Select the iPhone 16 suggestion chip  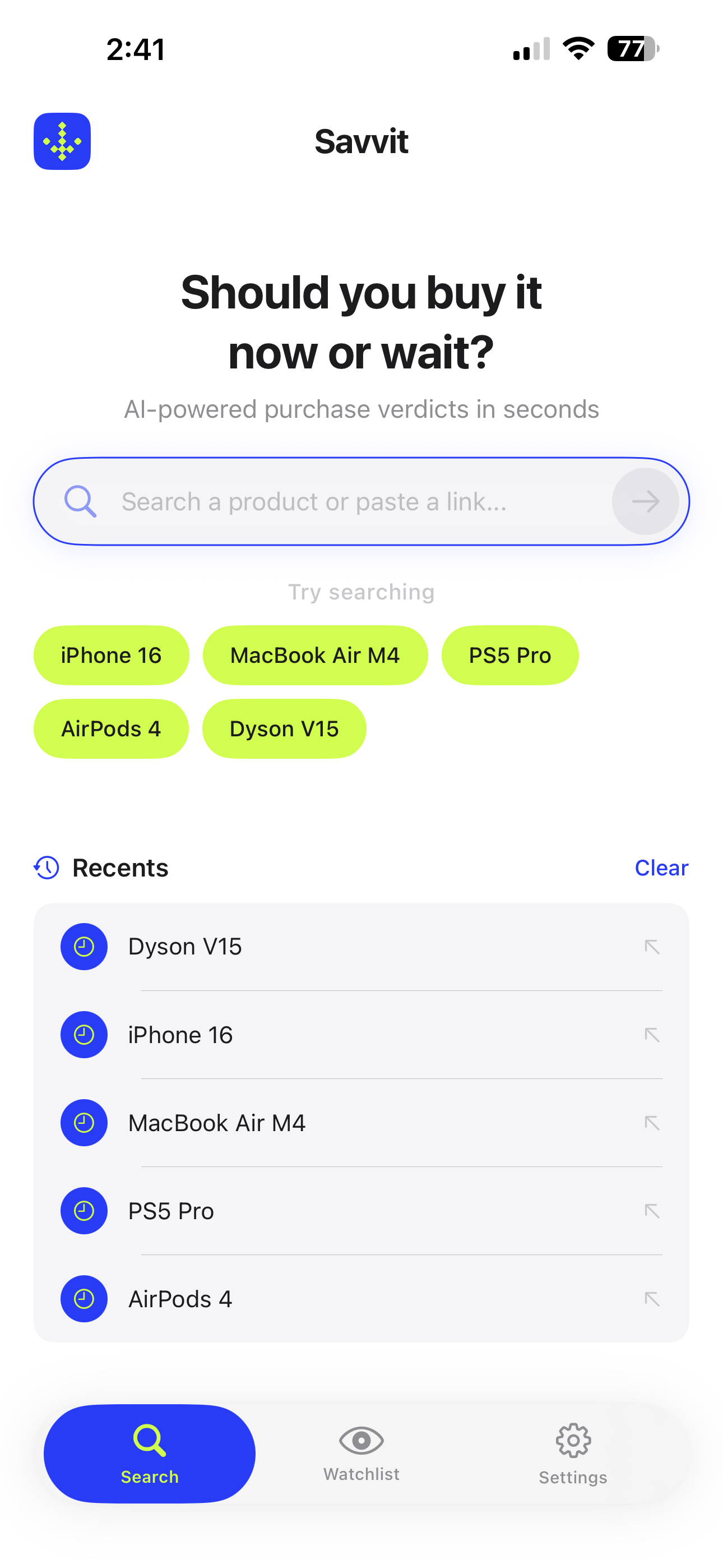click(111, 655)
